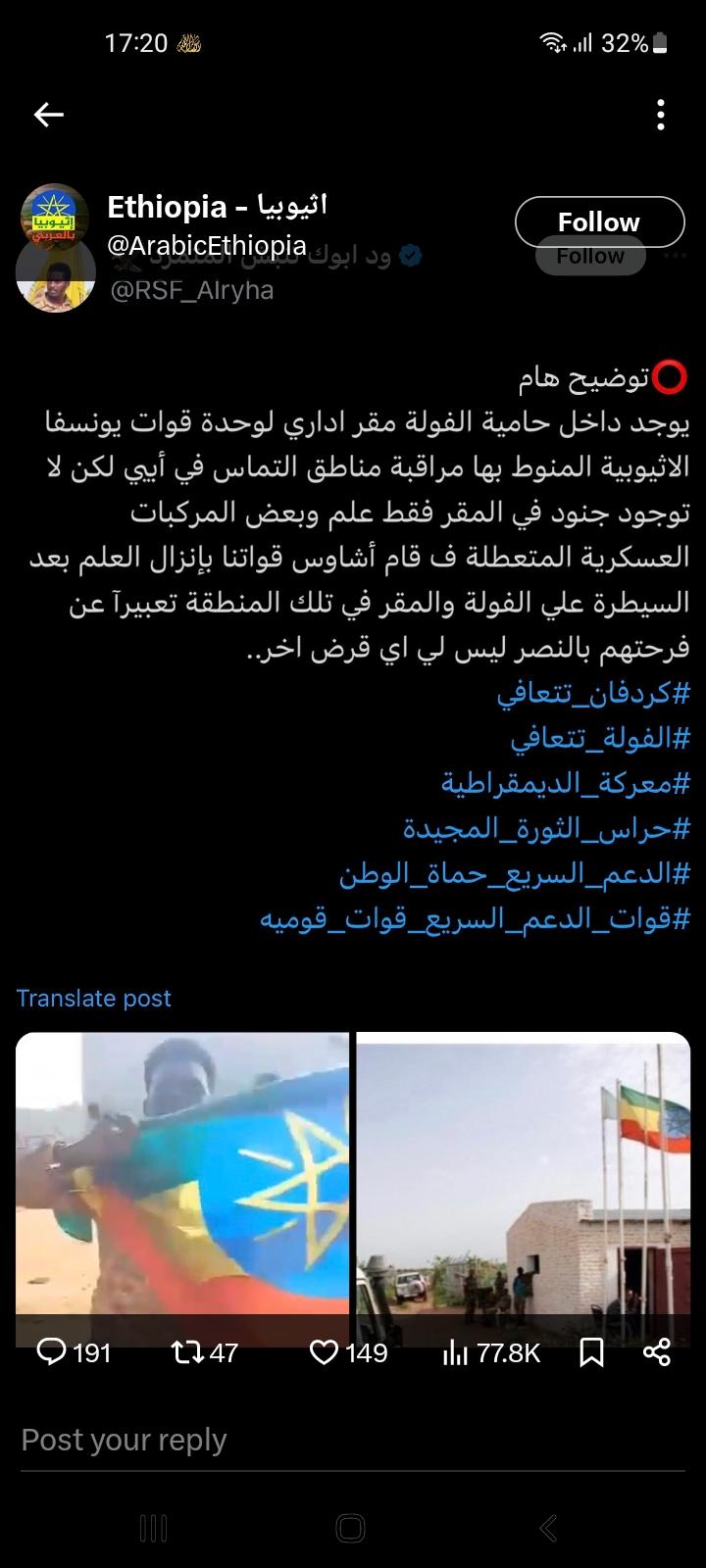Open hashtag #الدعم_السريع_حماة_الوطن

(x=515, y=873)
